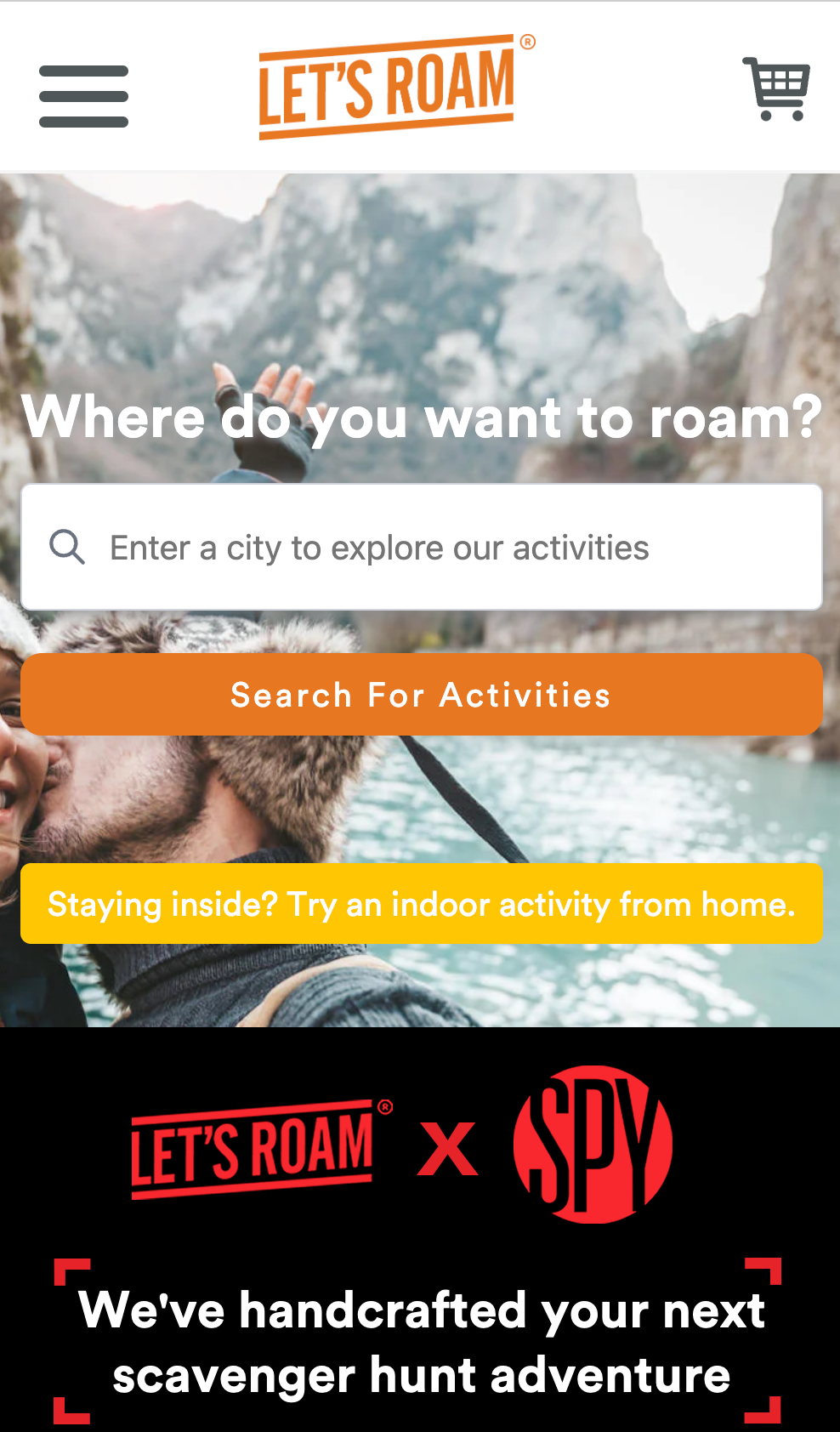
Task: Tap Search For Activities button
Action: (422, 695)
